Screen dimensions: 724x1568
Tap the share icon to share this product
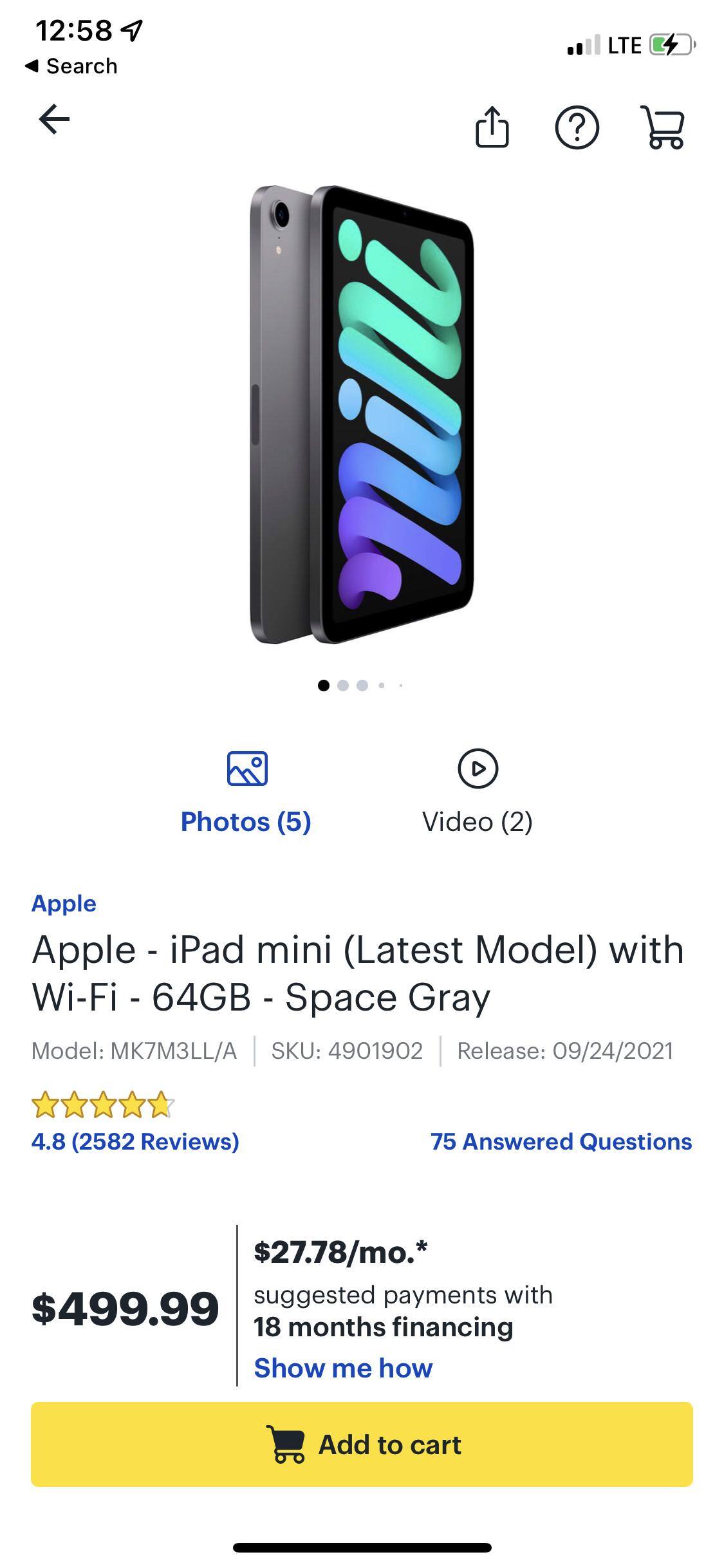pos(493,127)
